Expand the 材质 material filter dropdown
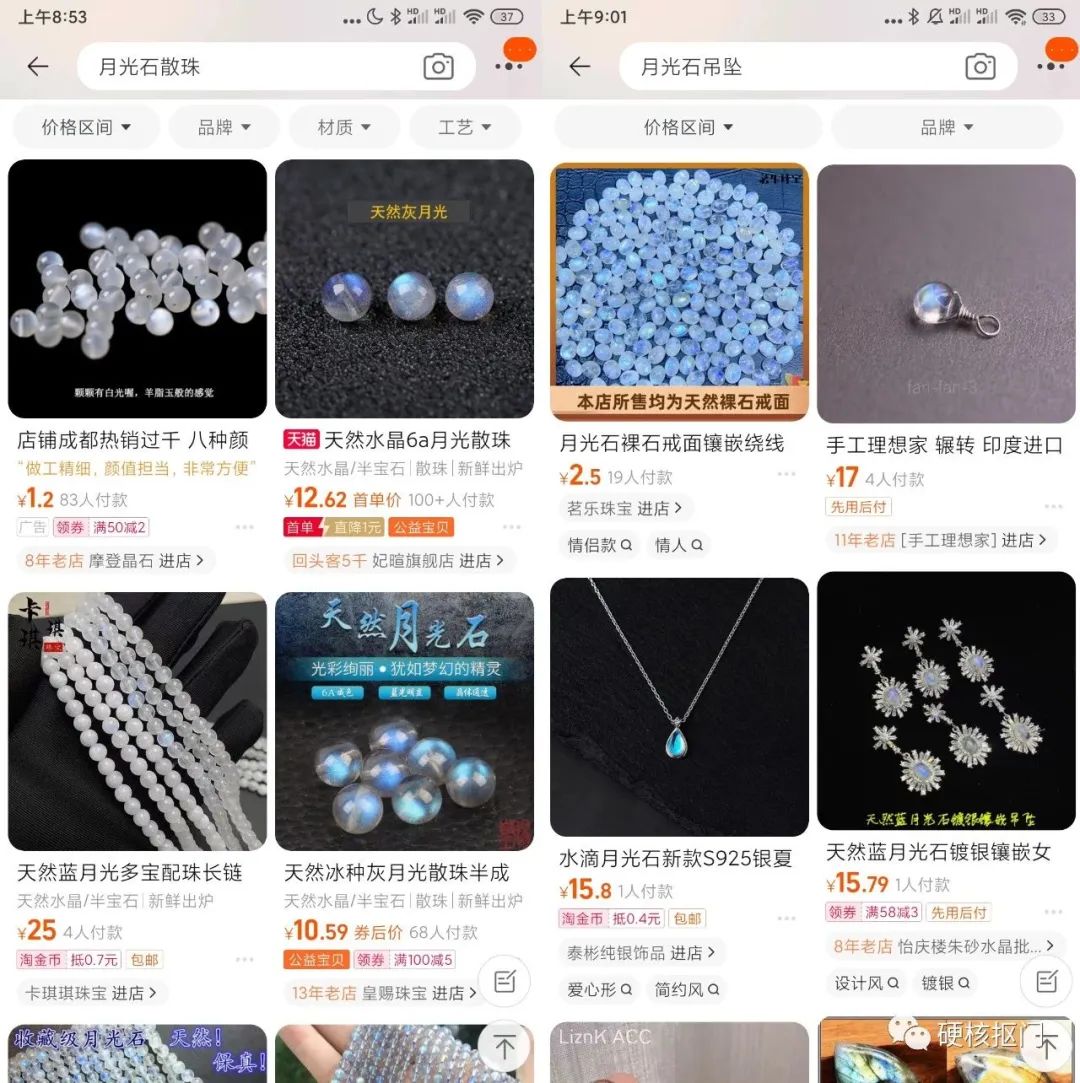 click(343, 127)
